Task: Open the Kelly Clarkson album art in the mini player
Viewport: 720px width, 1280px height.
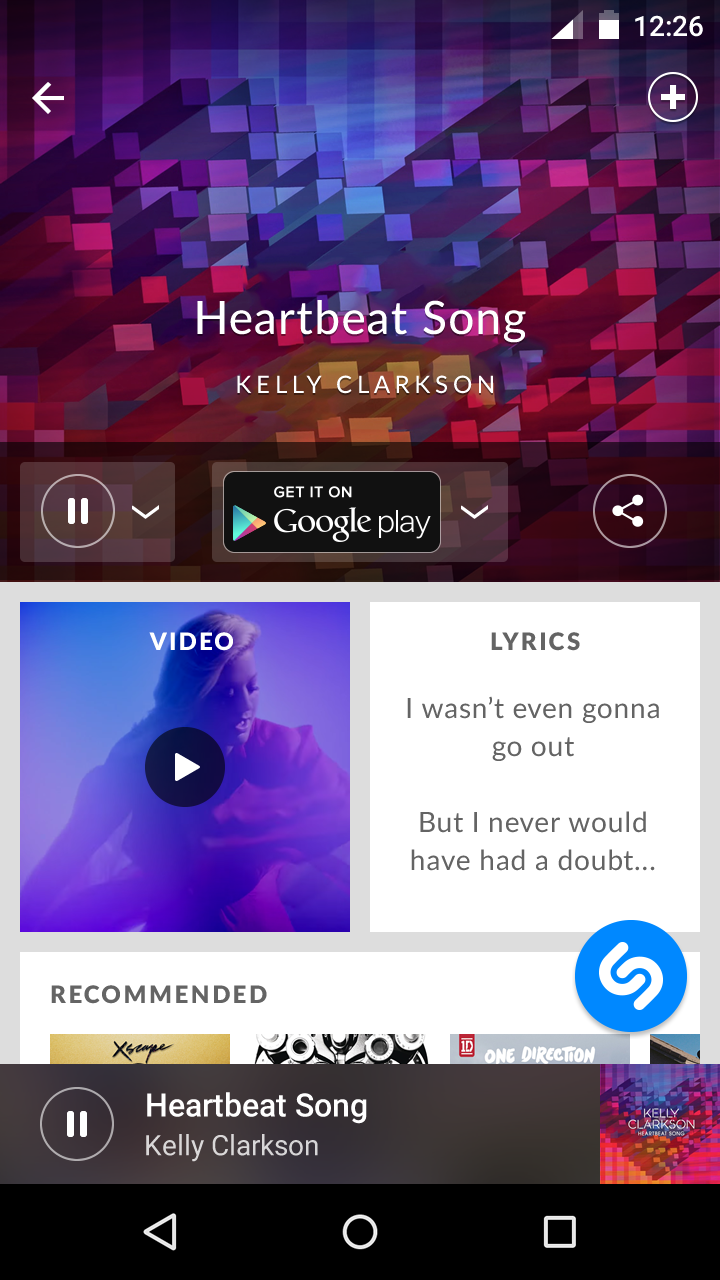Action: pos(659,1124)
